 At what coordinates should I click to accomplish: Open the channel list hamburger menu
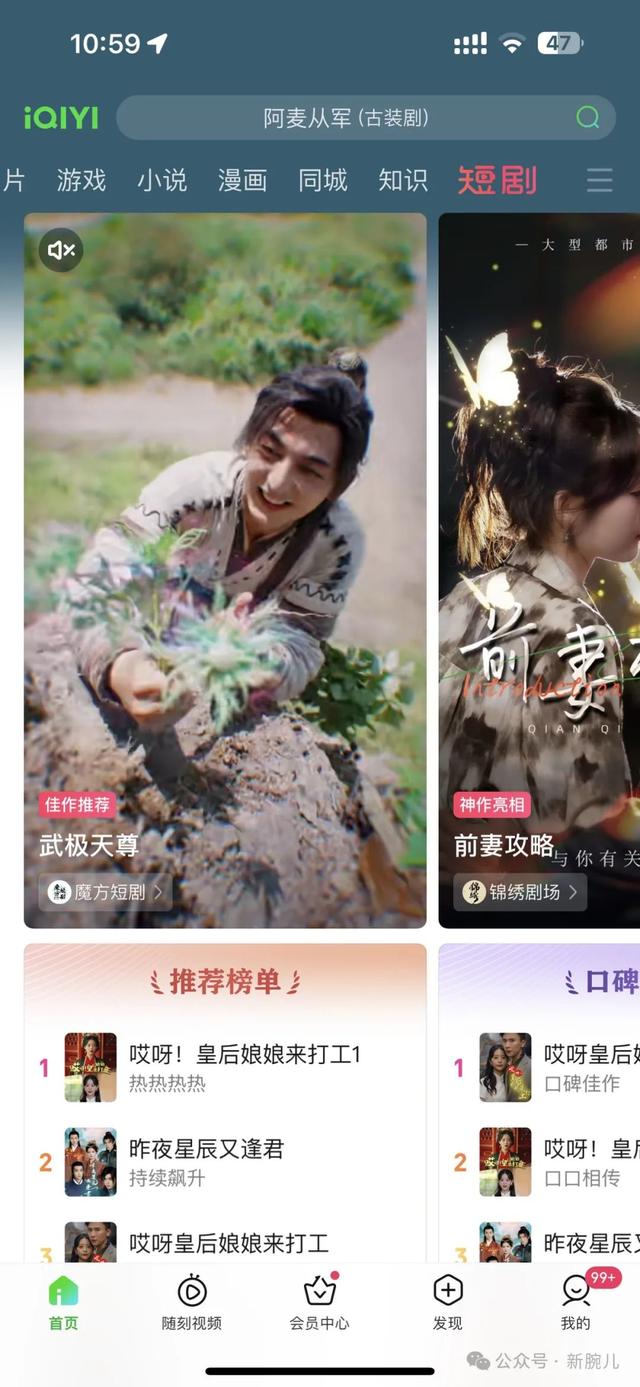click(x=599, y=180)
